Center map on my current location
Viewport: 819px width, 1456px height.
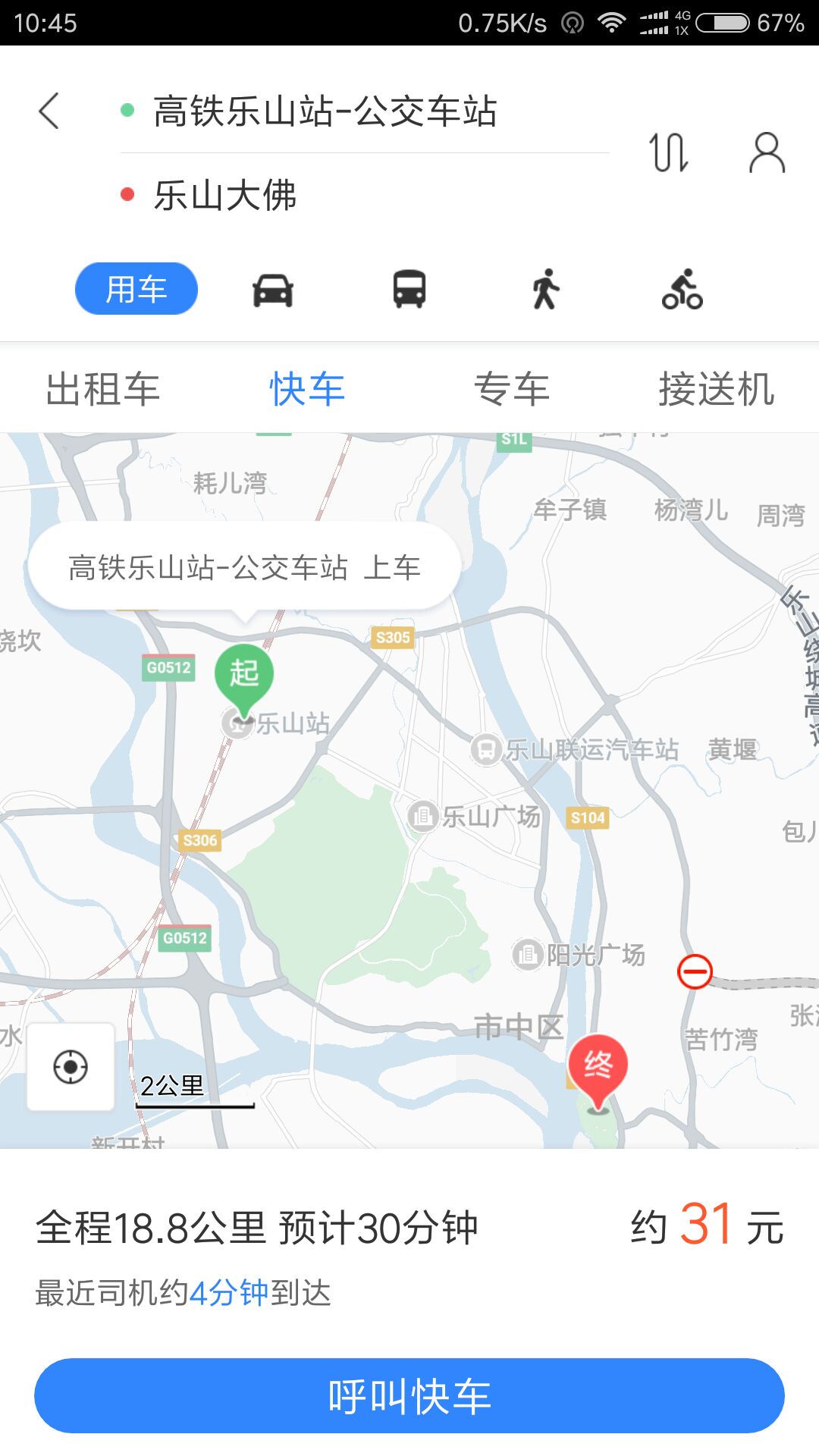pyautogui.click(x=71, y=1067)
